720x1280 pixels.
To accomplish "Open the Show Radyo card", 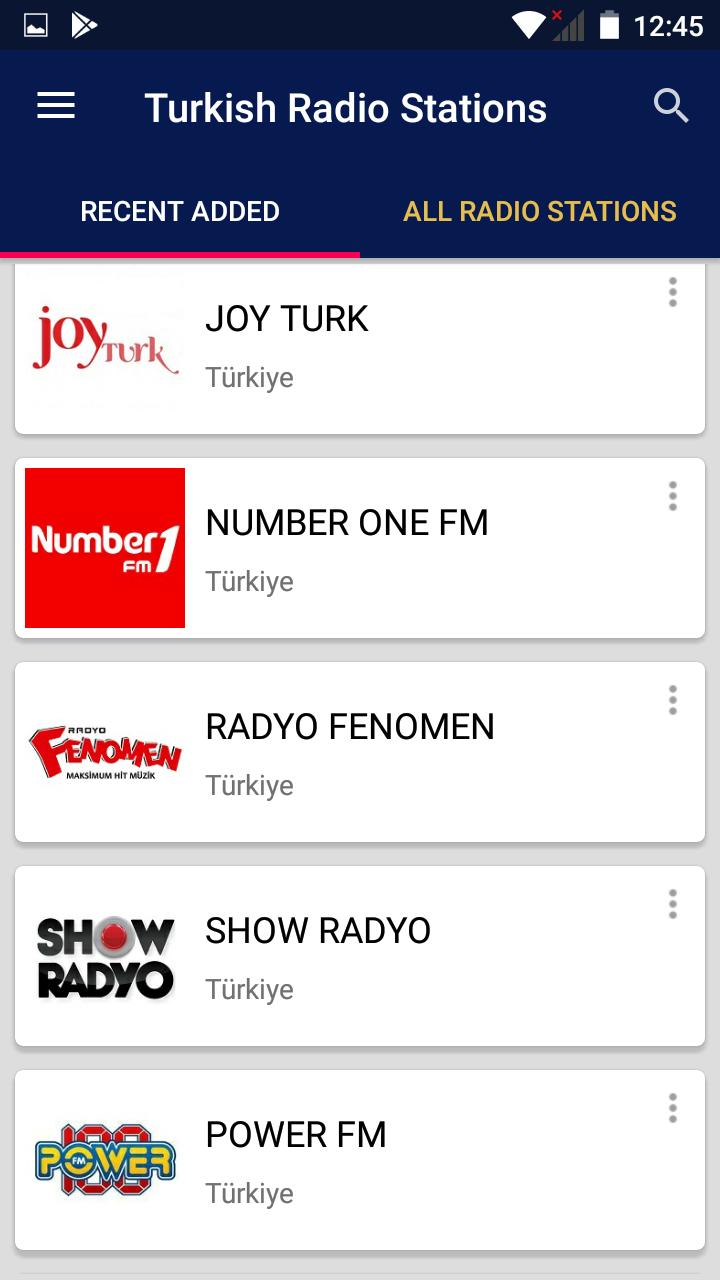I will coord(360,956).
